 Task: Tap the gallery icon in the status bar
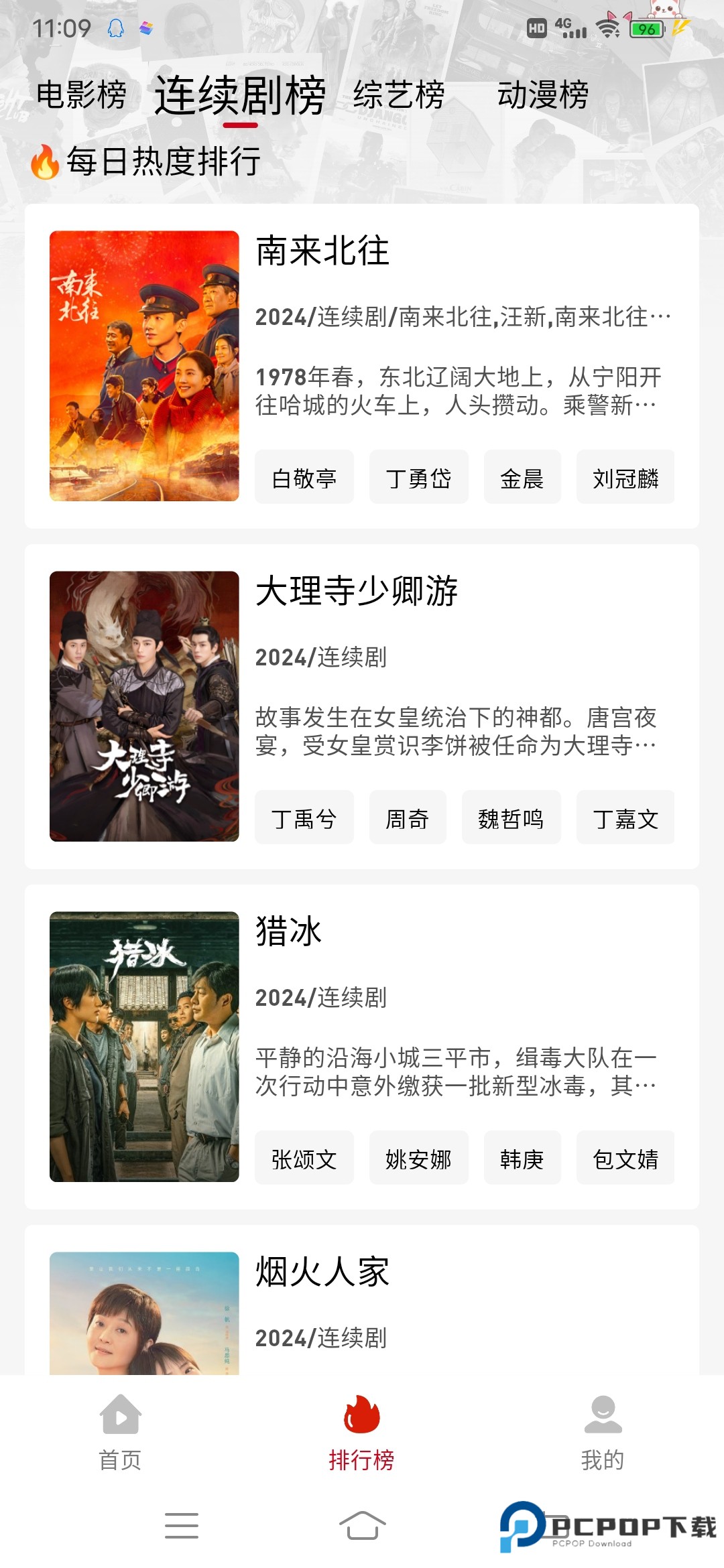click(x=147, y=26)
